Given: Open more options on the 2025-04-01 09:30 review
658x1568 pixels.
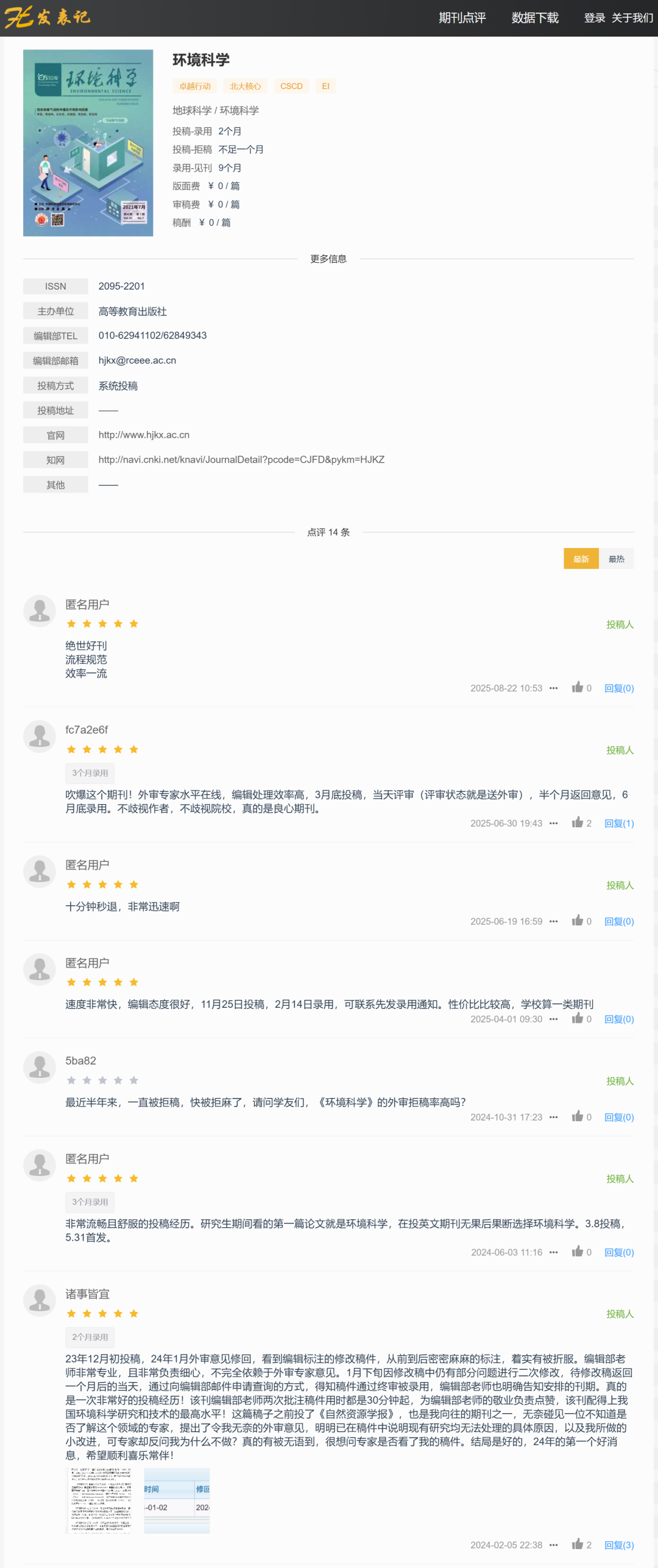Looking at the screenshot, I should 553,1019.
